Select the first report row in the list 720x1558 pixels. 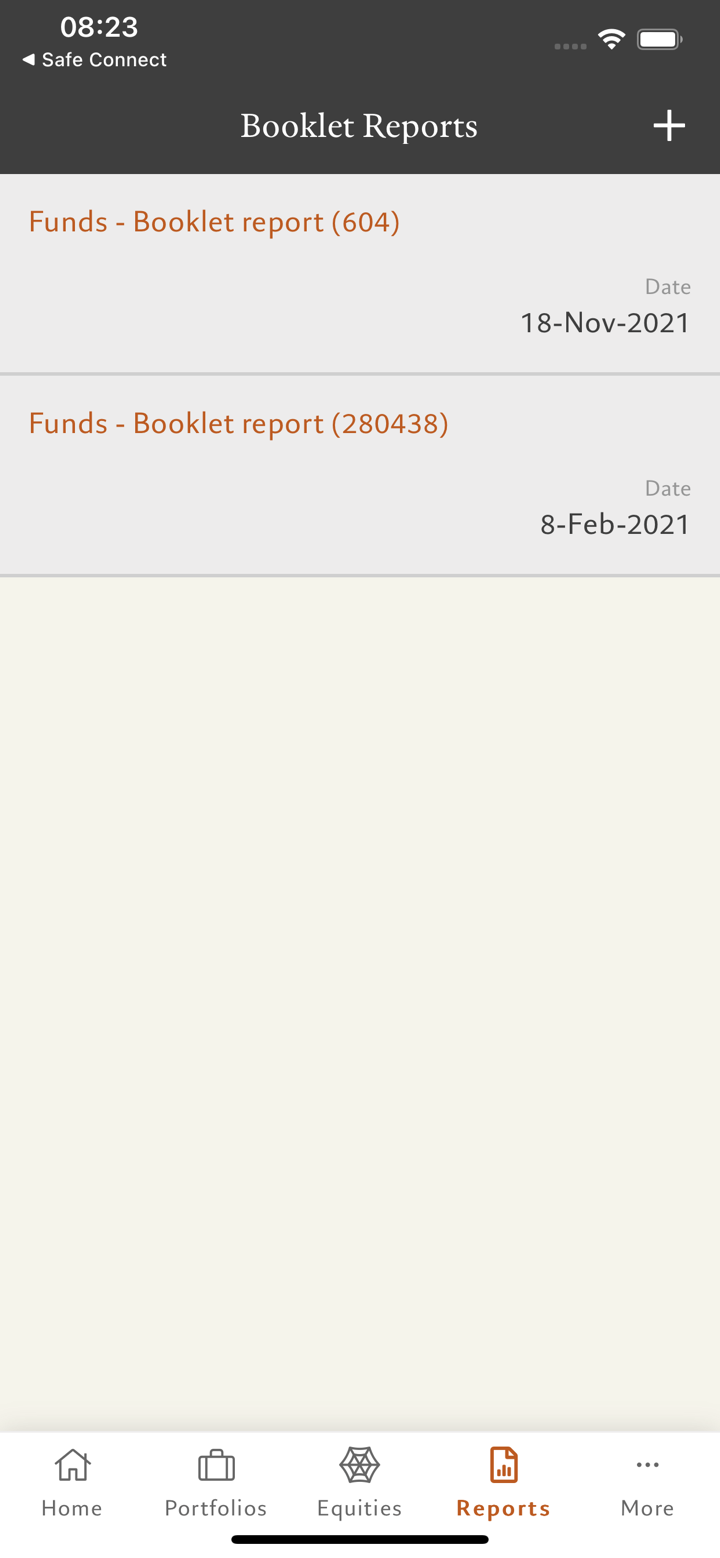(360, 270)
